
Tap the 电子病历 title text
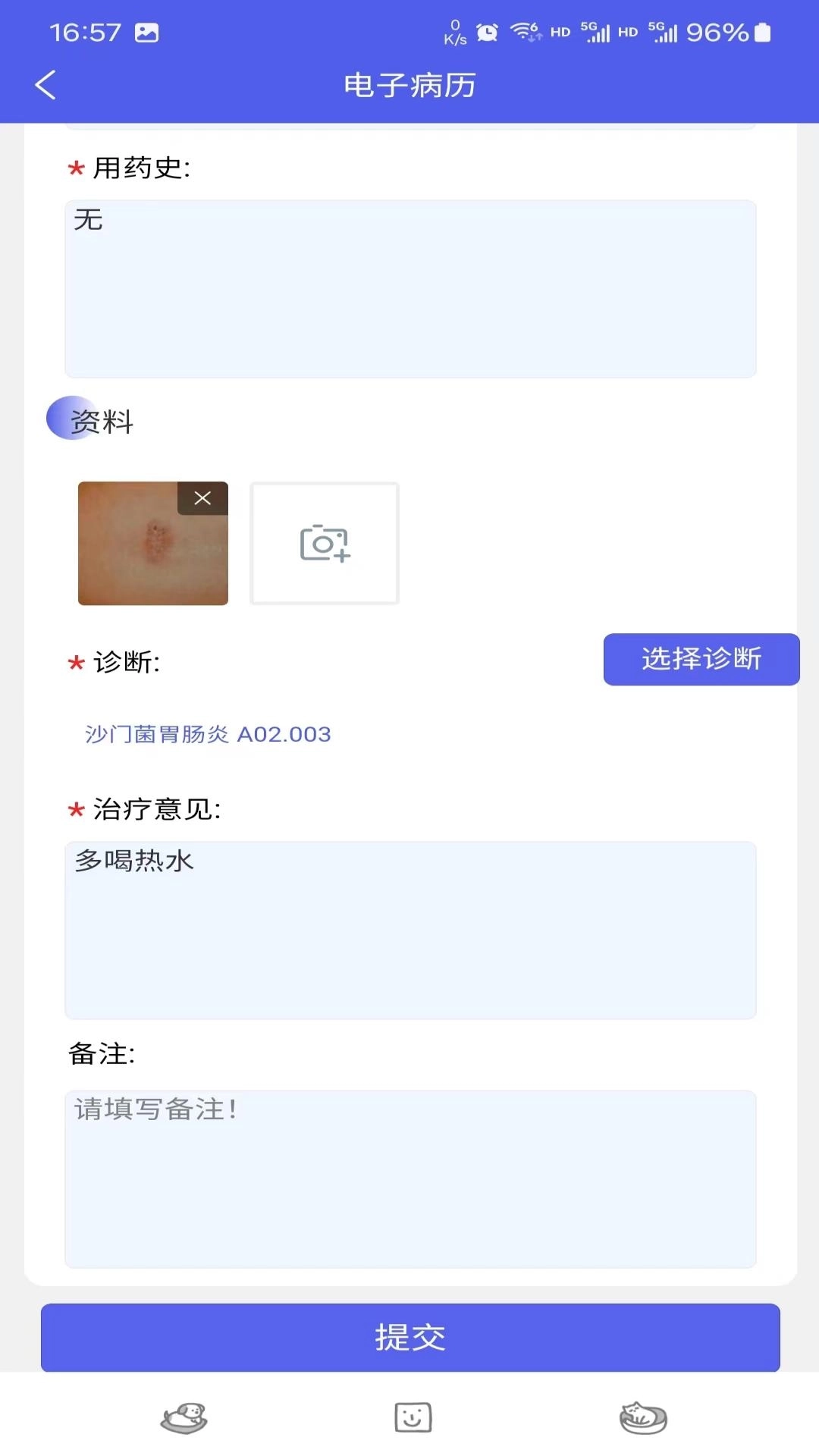409,86
